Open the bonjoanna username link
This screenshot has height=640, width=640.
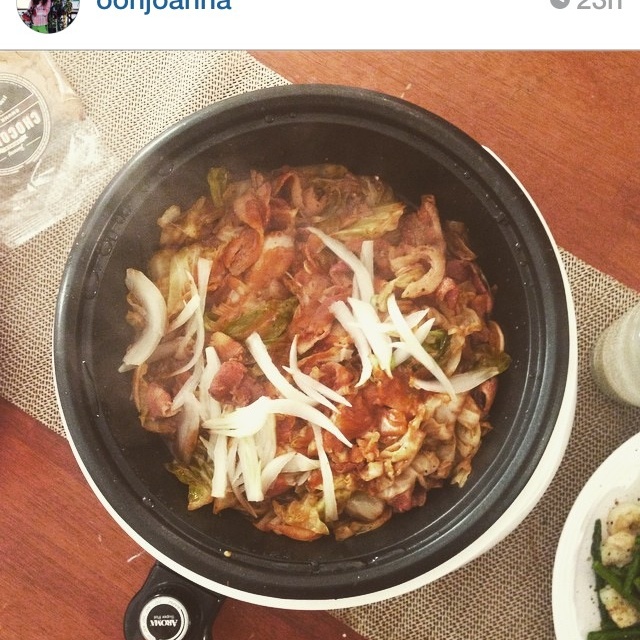pyautogui.click(x=163, y=6)
